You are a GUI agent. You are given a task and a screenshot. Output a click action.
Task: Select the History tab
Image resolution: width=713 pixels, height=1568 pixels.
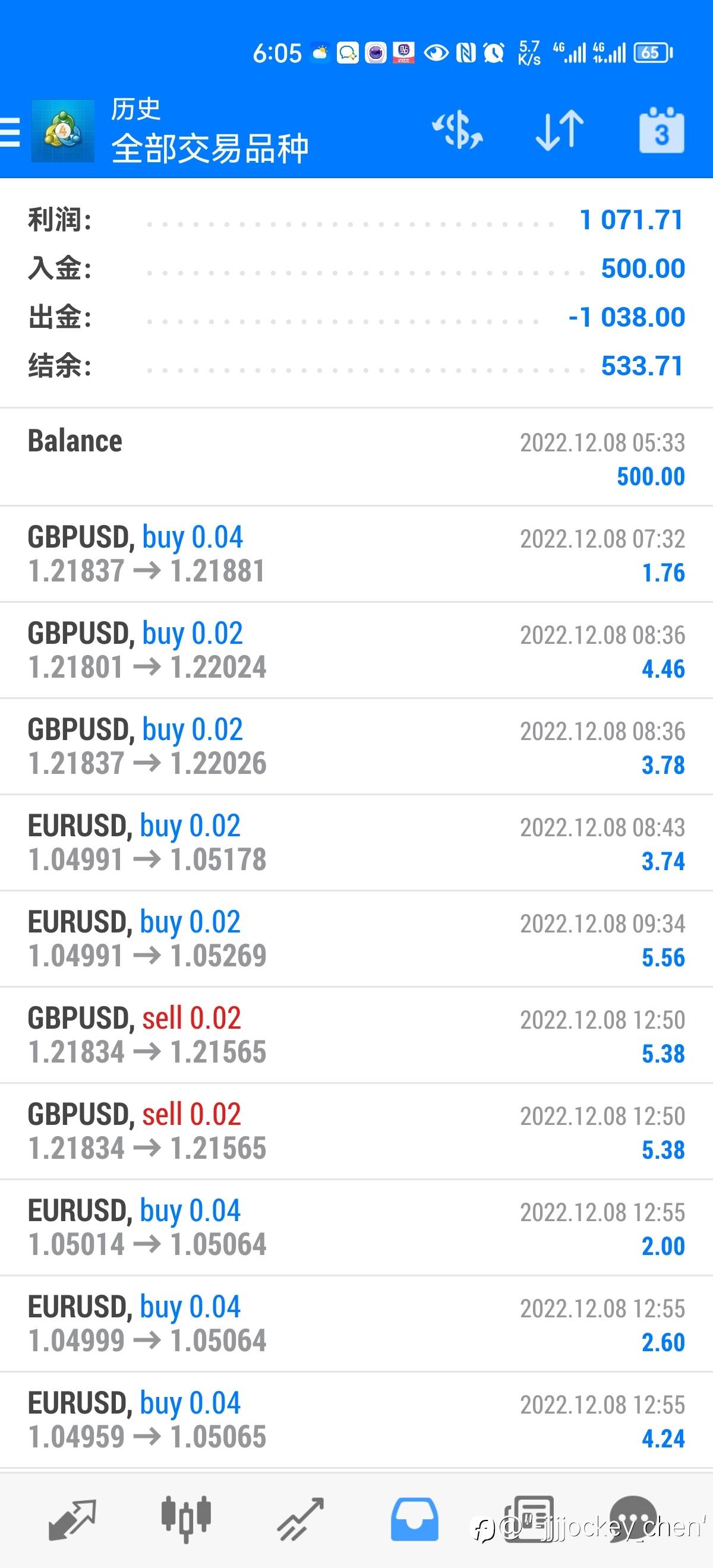(x=414, y=1519)
